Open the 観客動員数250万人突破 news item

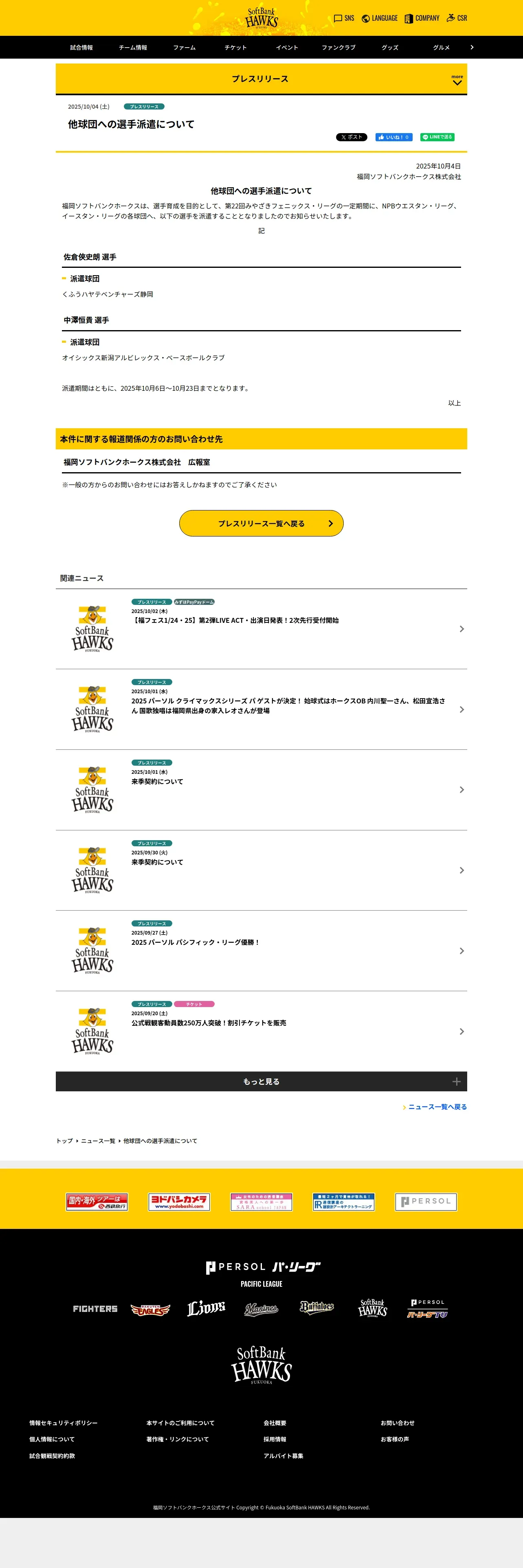pos(261,1031)
